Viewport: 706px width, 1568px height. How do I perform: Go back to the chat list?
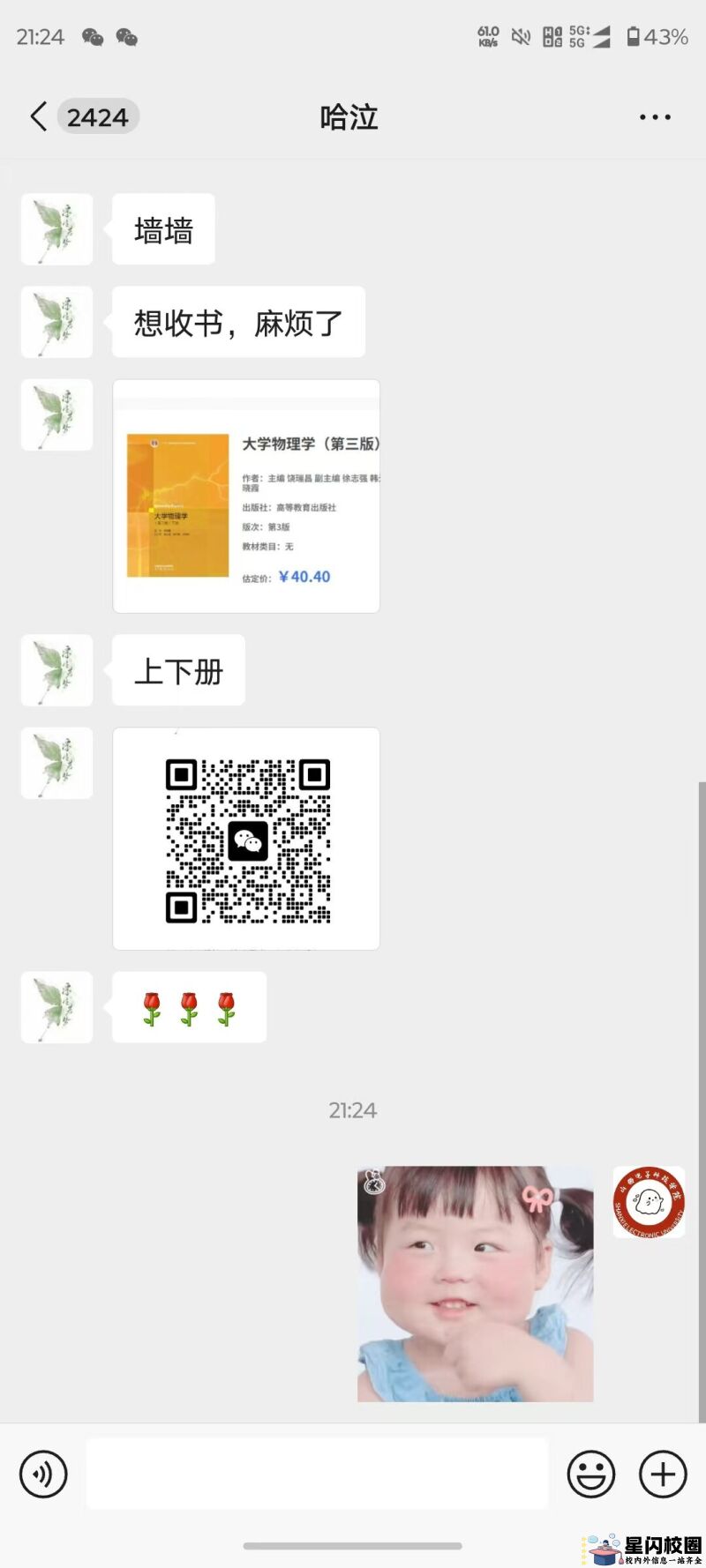[39, 116]
